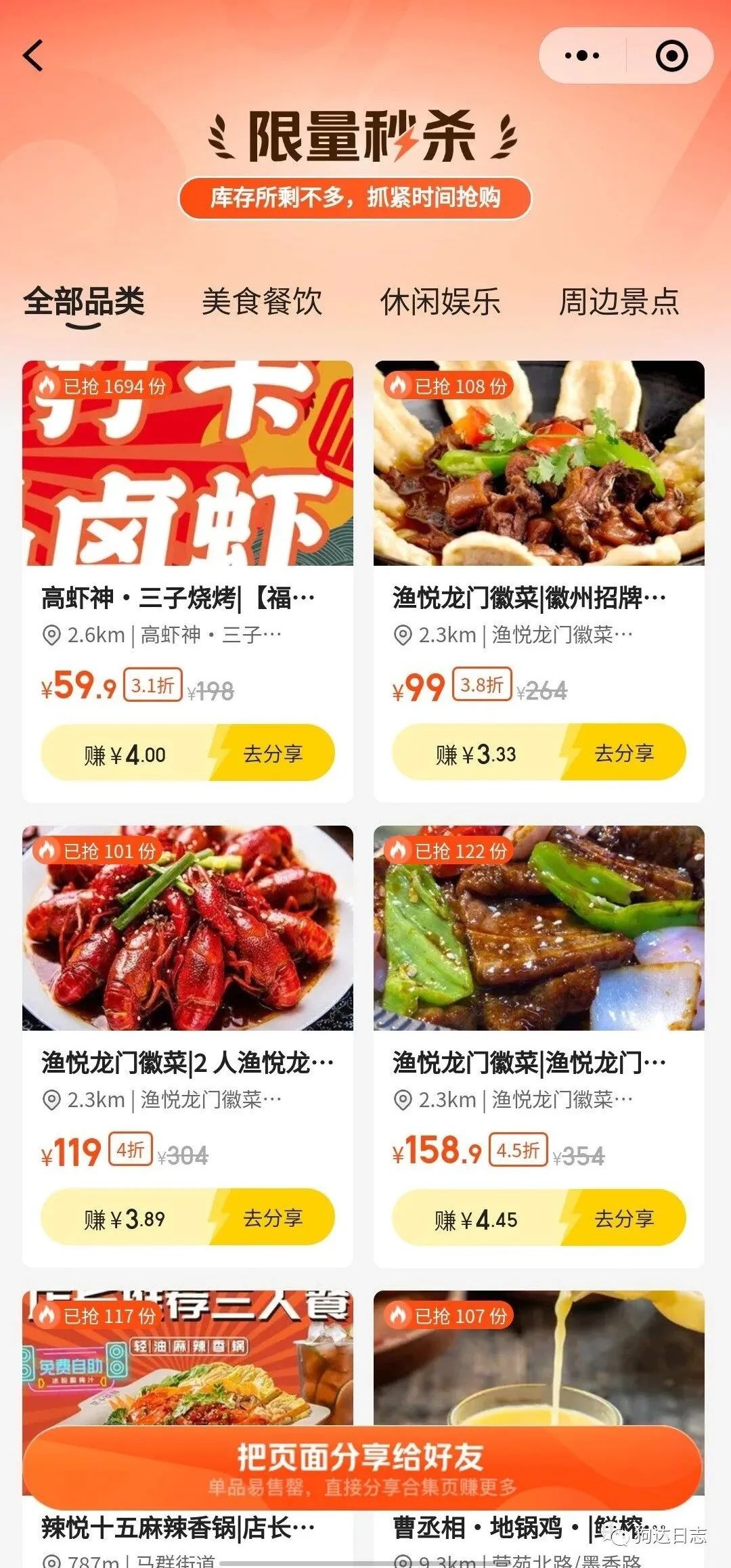Viewport: 731px width, 1568px height.
Task: Tap 去分享 on the ¥99 deal
Action: 623,753
